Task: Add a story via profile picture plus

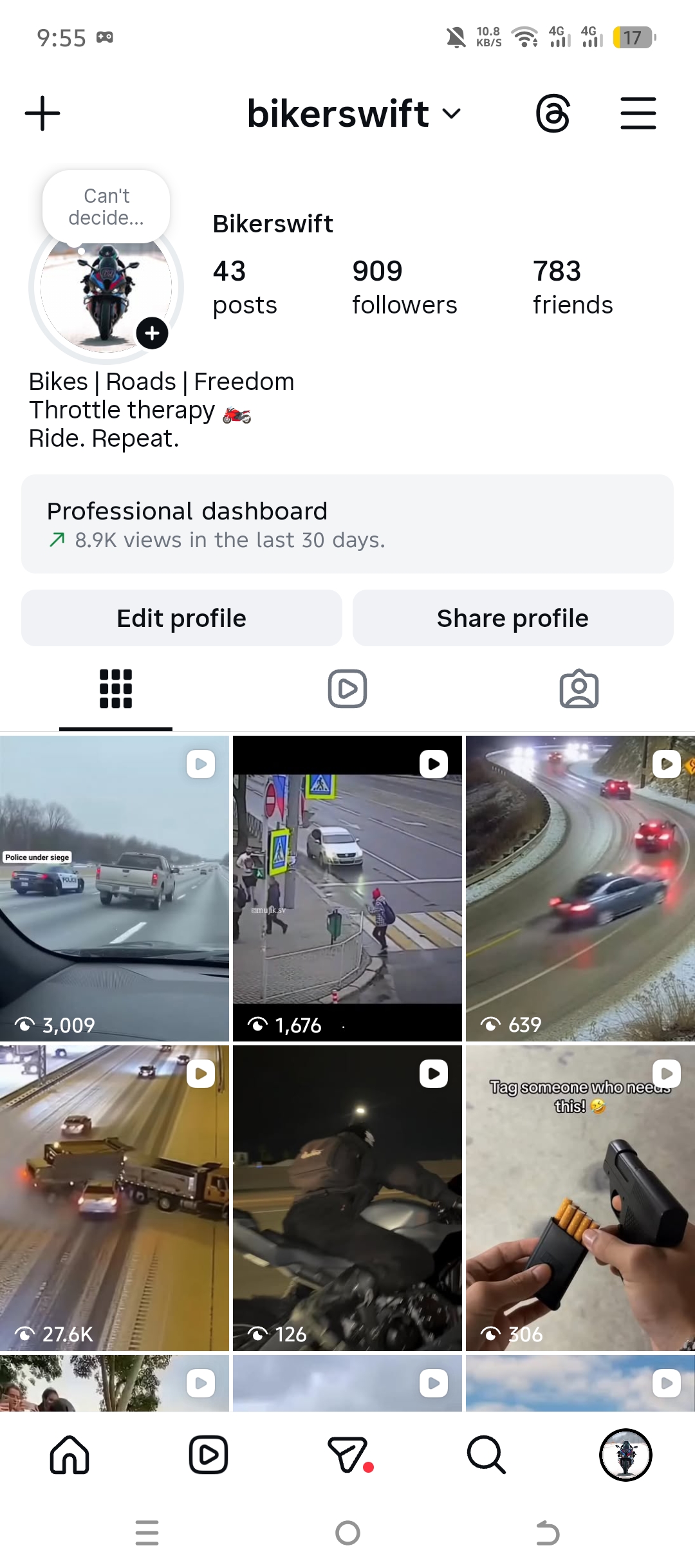Action: [152, 333]
